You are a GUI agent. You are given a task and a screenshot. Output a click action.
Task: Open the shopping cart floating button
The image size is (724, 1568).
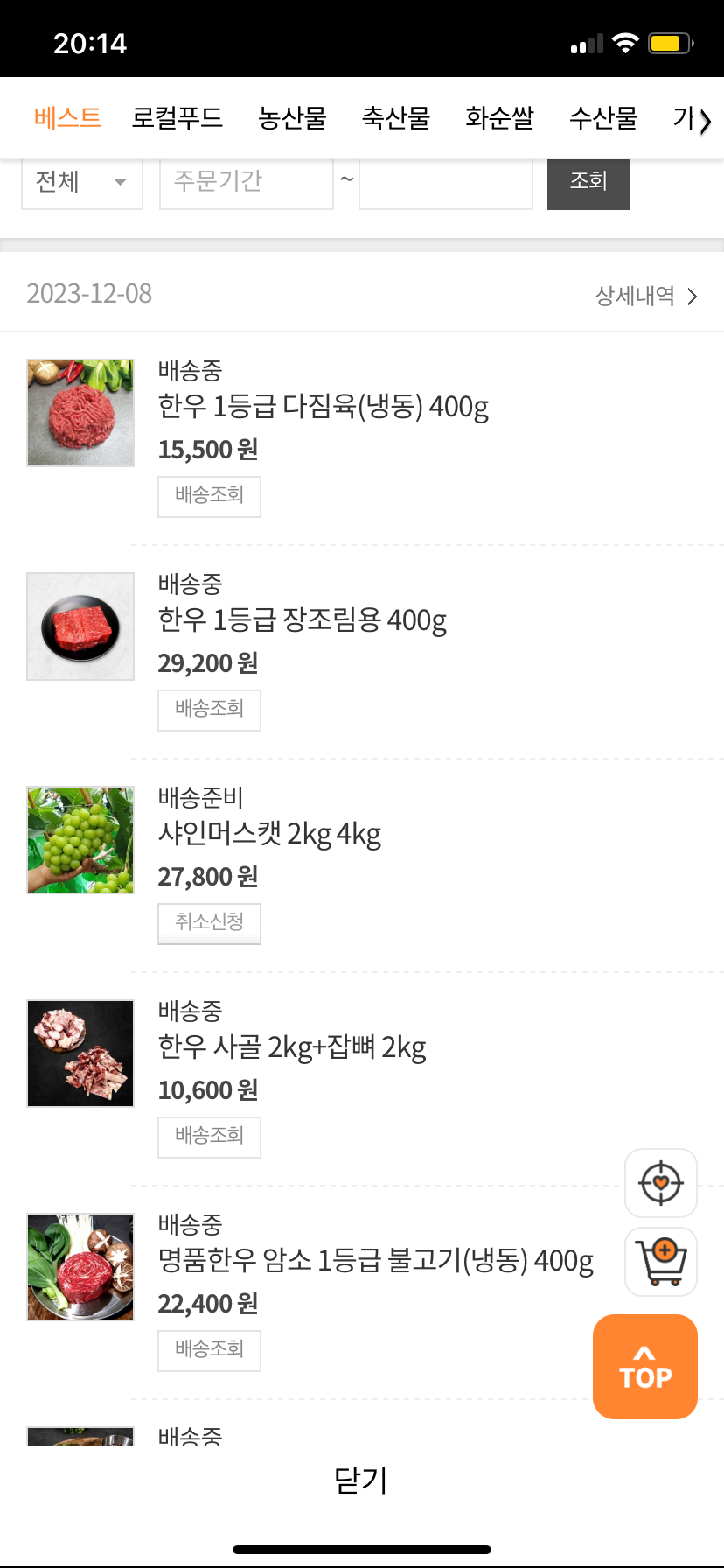click(661, 1262)
